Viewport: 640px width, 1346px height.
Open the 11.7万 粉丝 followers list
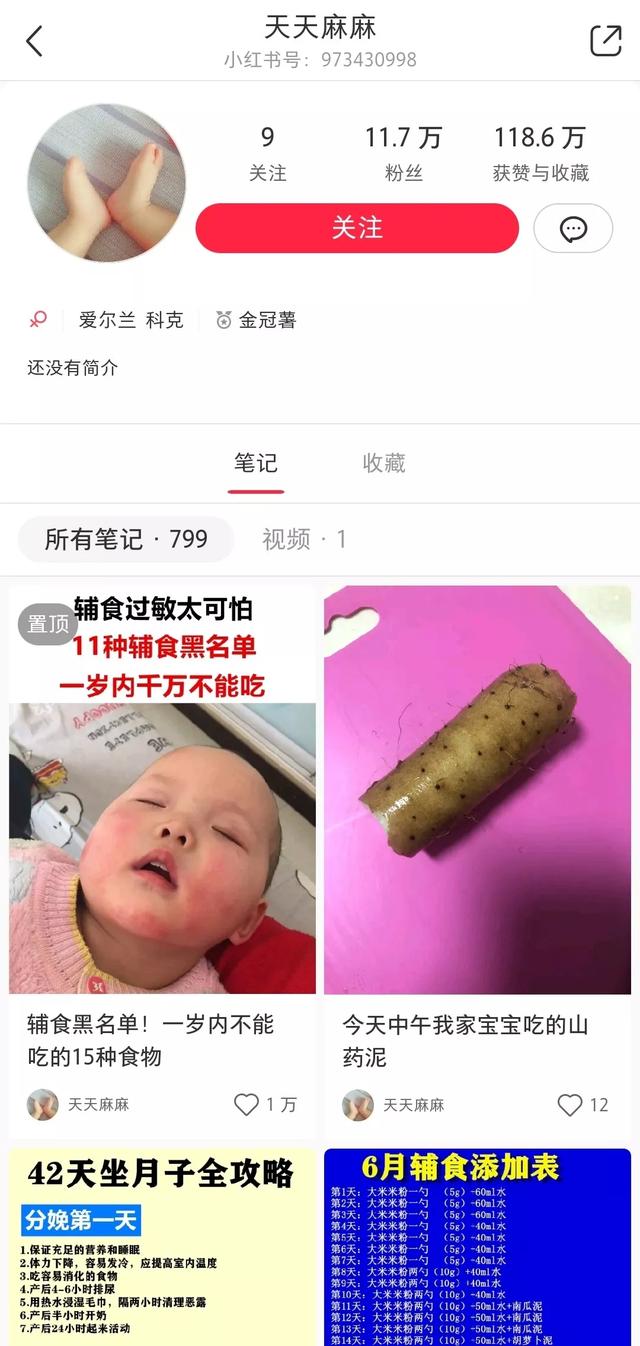point(403,153)
